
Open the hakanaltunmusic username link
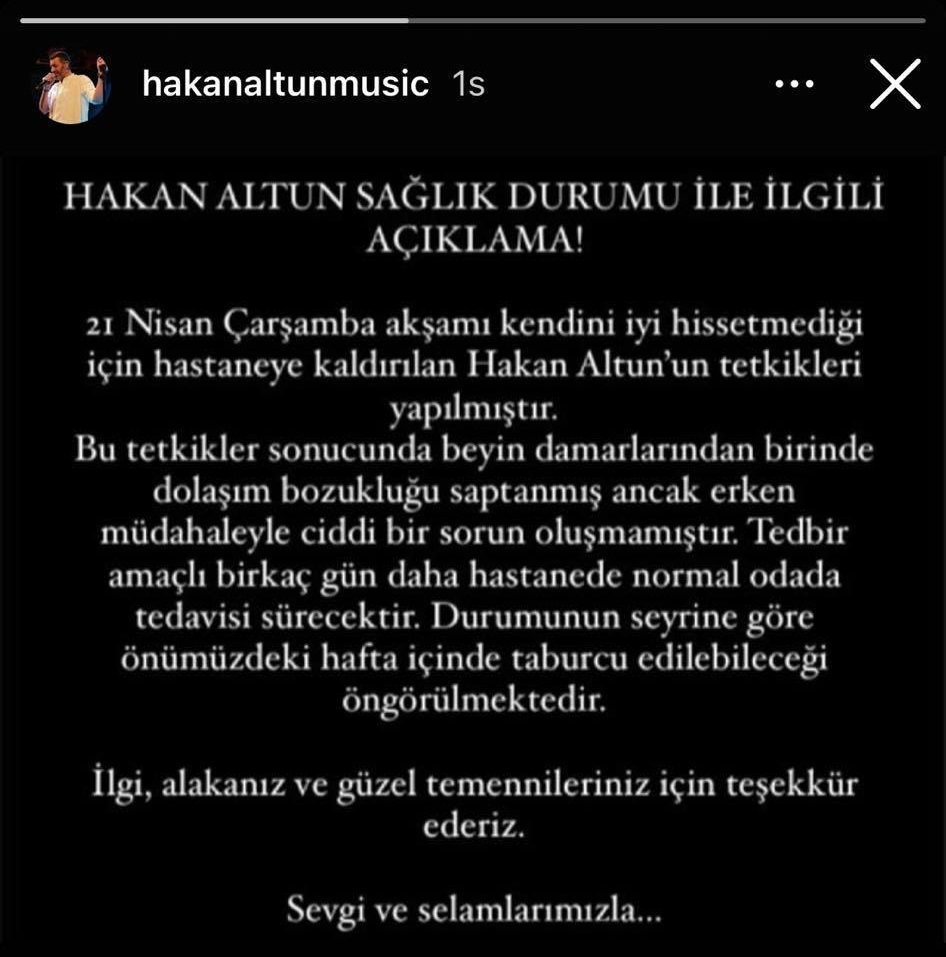pos(285,84)
